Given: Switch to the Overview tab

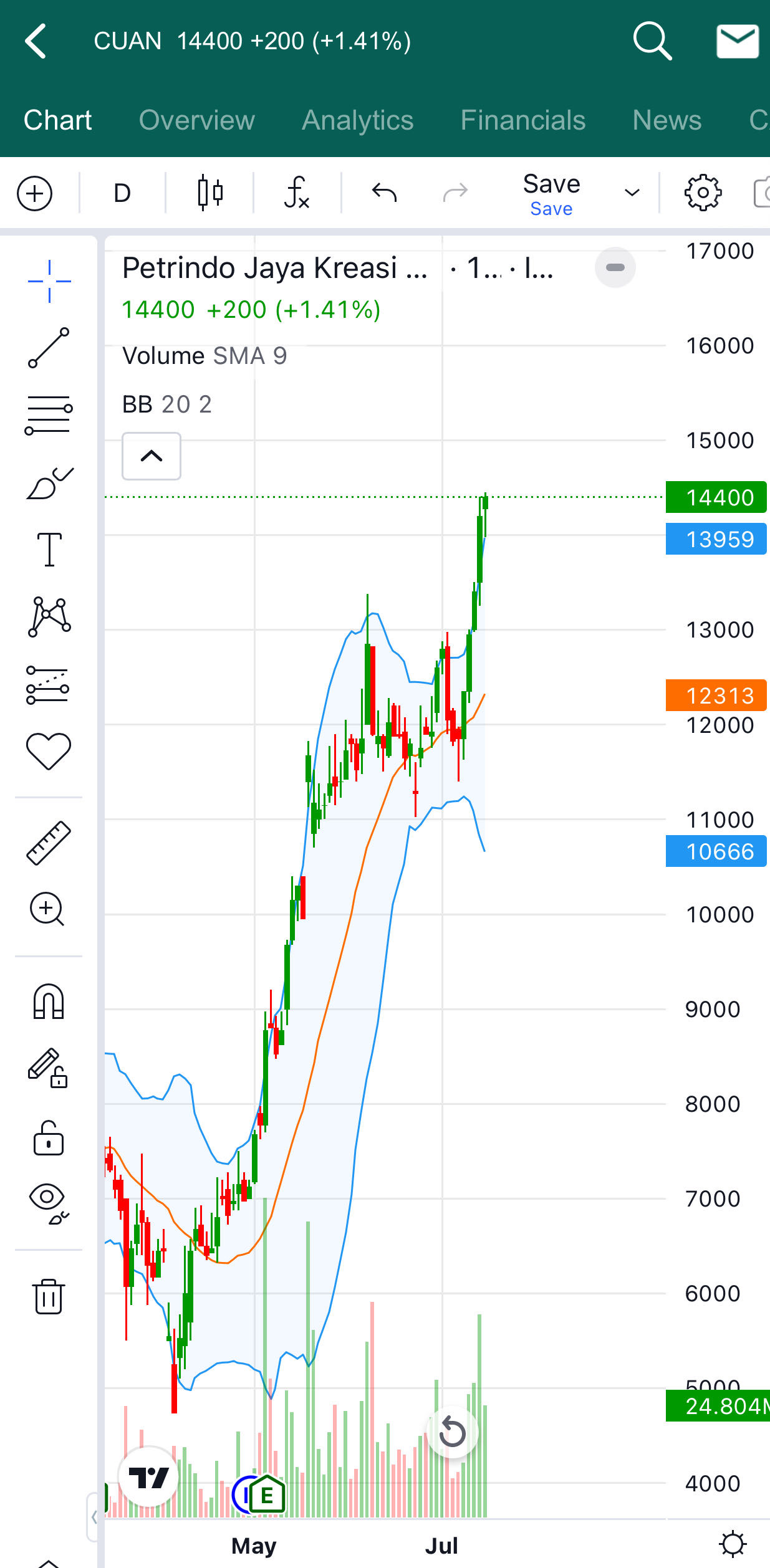Looking at the screenshot, I should (196, 120).
